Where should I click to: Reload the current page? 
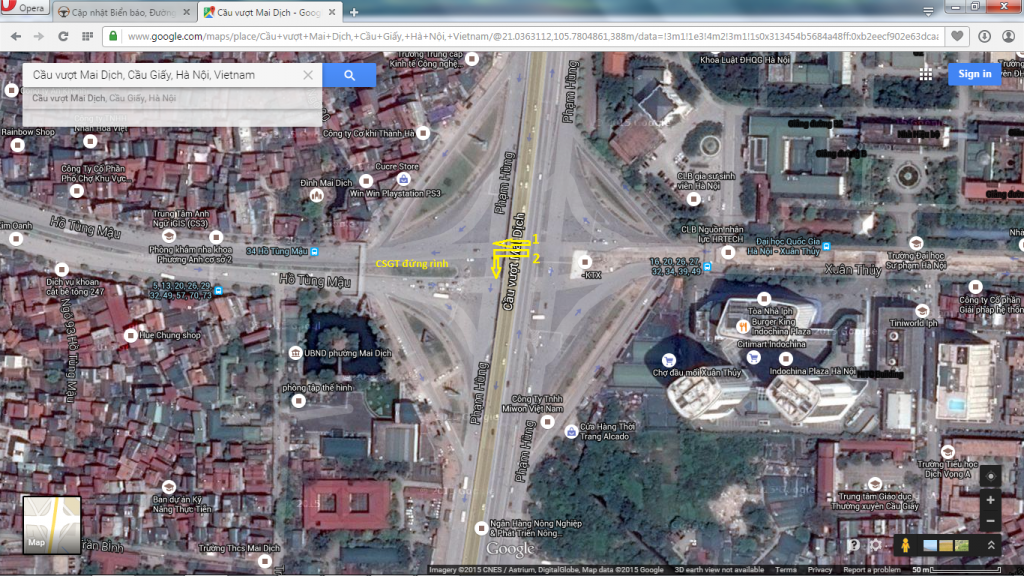click(62, 36)
